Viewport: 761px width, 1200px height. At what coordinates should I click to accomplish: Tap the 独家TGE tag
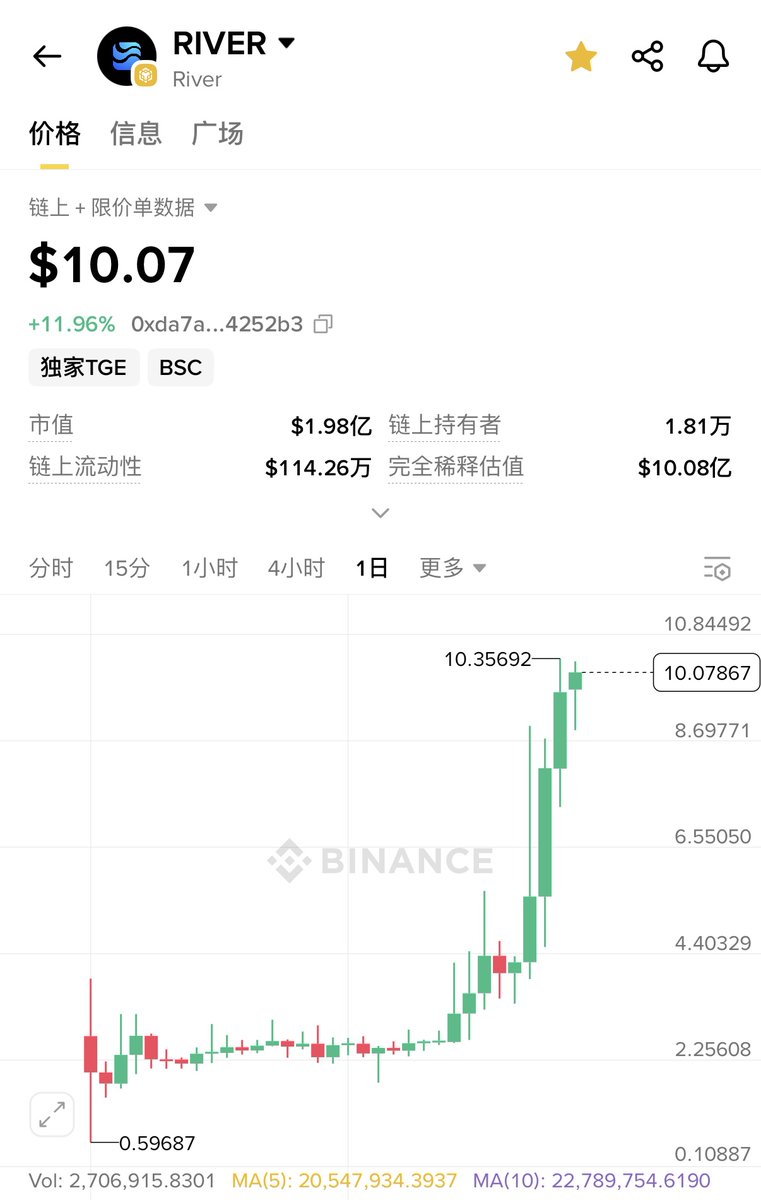(84, 368)
